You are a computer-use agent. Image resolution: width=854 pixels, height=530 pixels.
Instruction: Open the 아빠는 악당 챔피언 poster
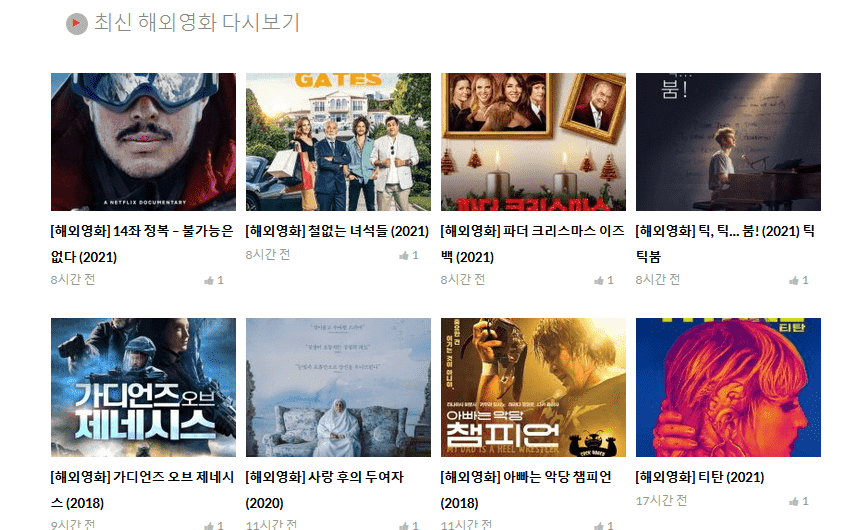(533, 387)
